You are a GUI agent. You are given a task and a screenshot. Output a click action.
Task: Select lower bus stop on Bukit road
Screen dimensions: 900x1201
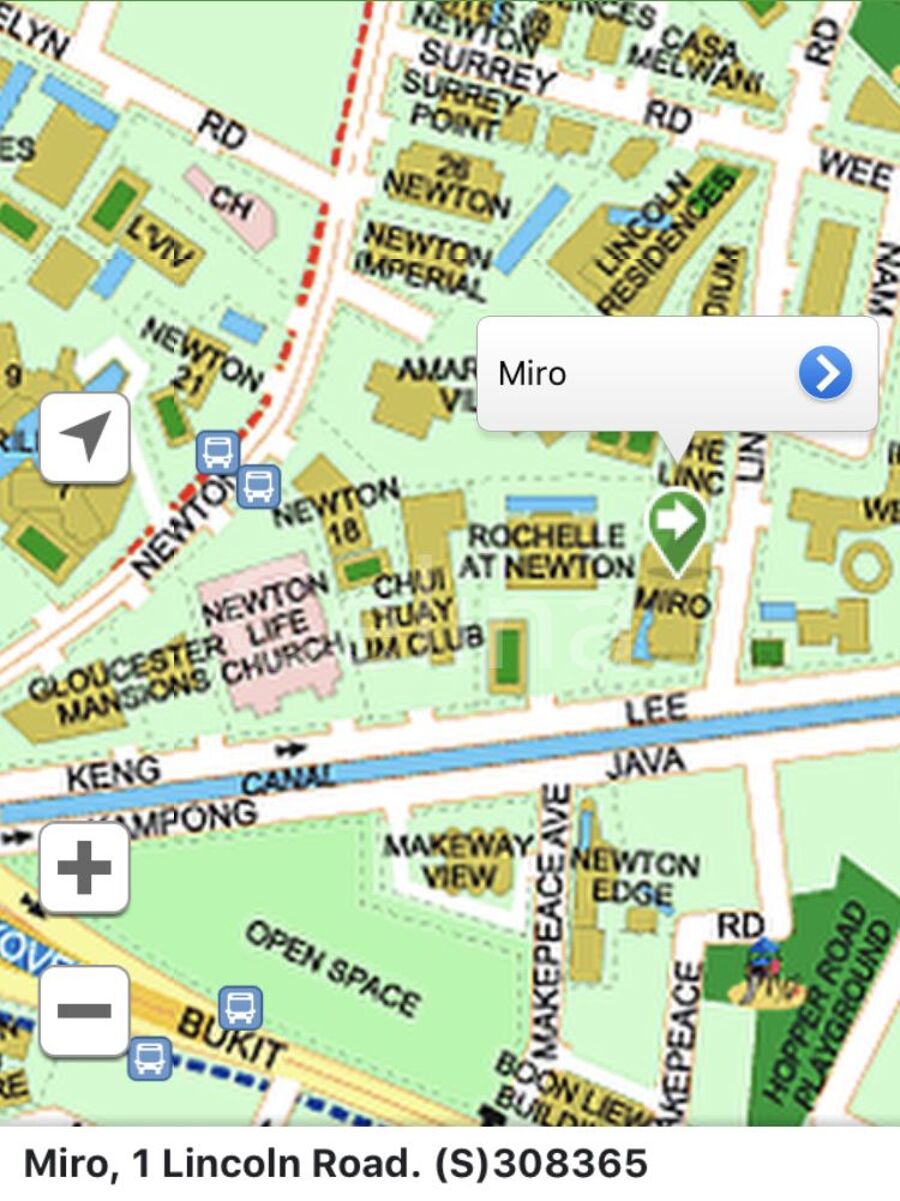coord(150,1057)
